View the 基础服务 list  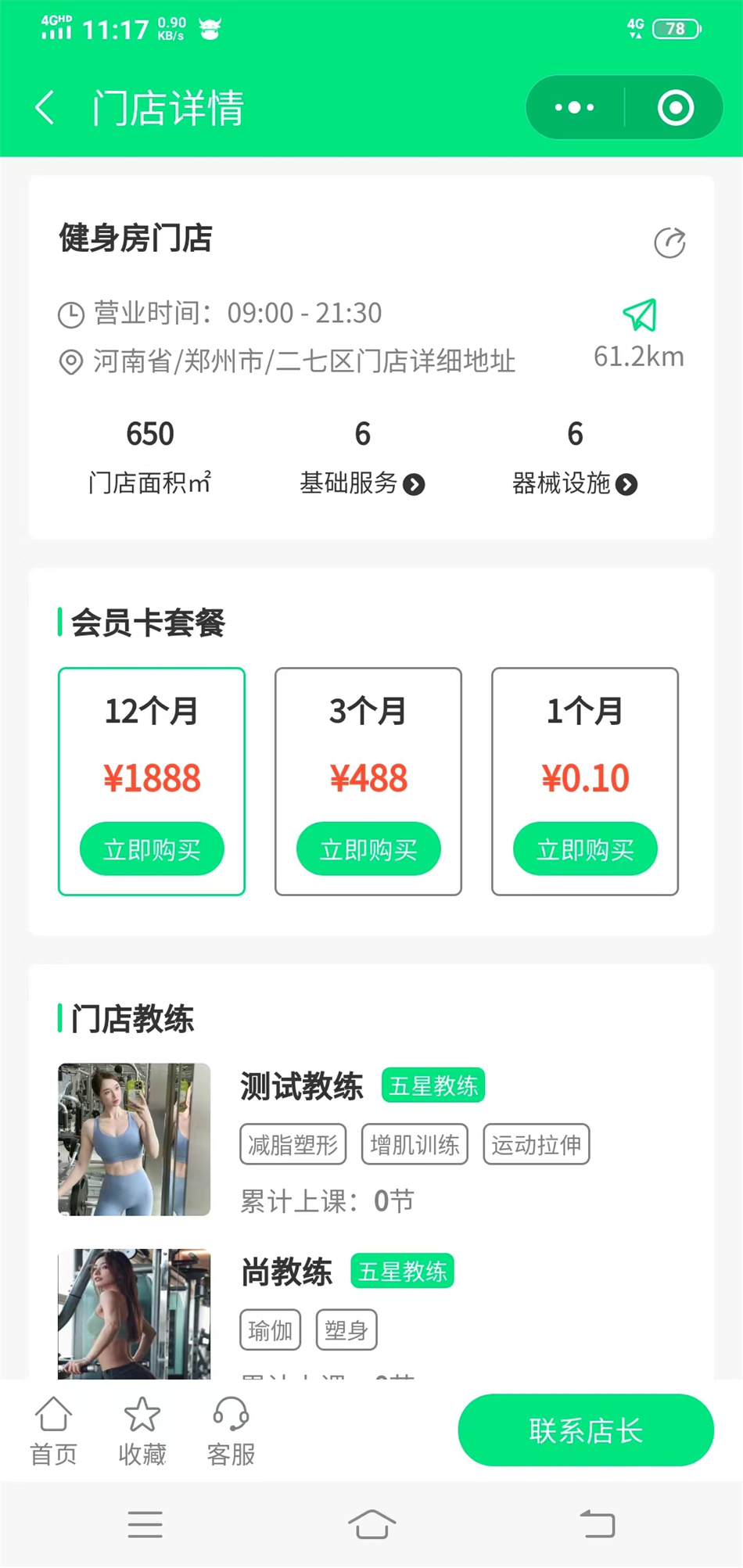[x=362, y=483]
